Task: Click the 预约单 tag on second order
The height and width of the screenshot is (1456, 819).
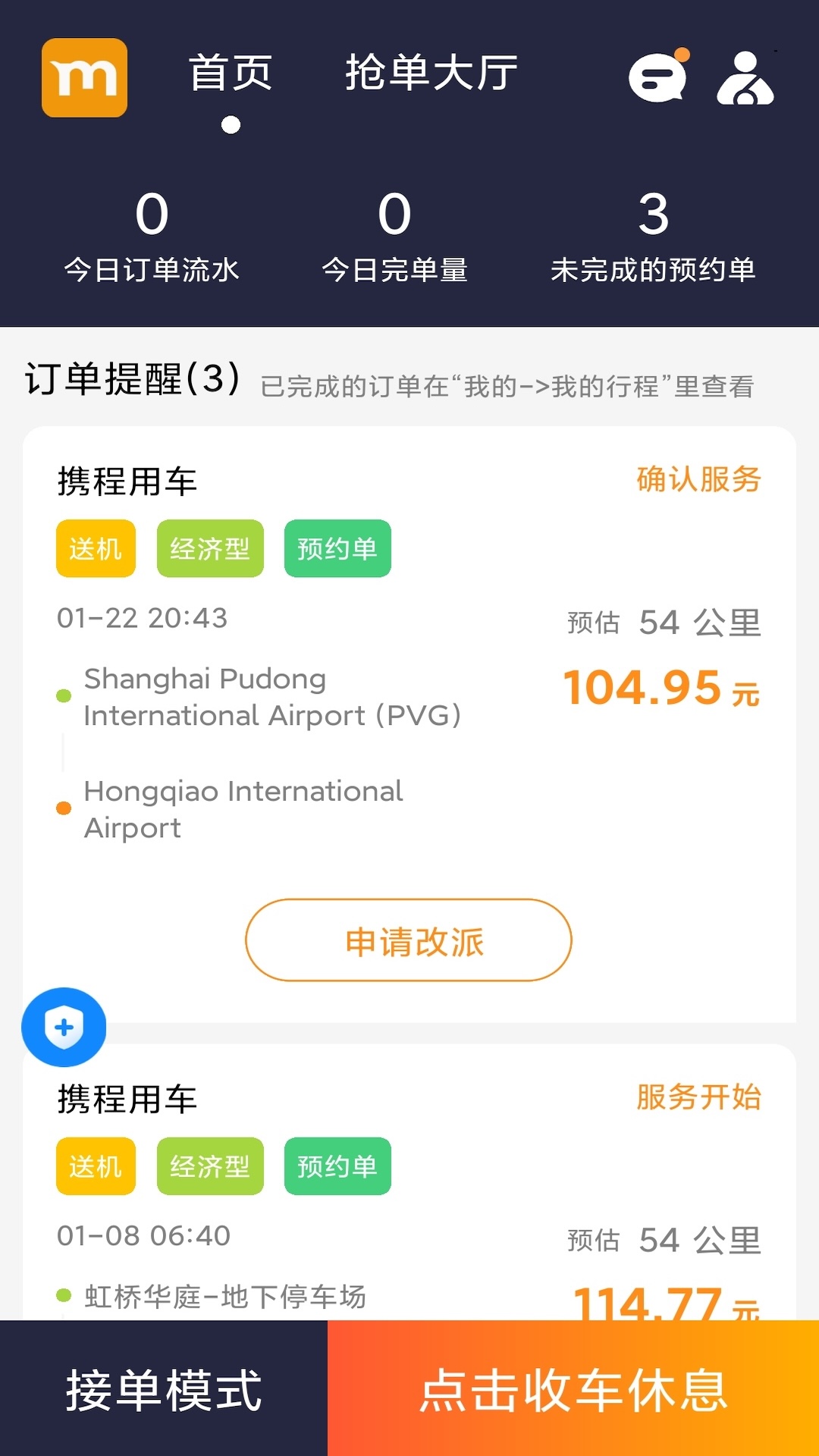Action: pos(337,1167)
